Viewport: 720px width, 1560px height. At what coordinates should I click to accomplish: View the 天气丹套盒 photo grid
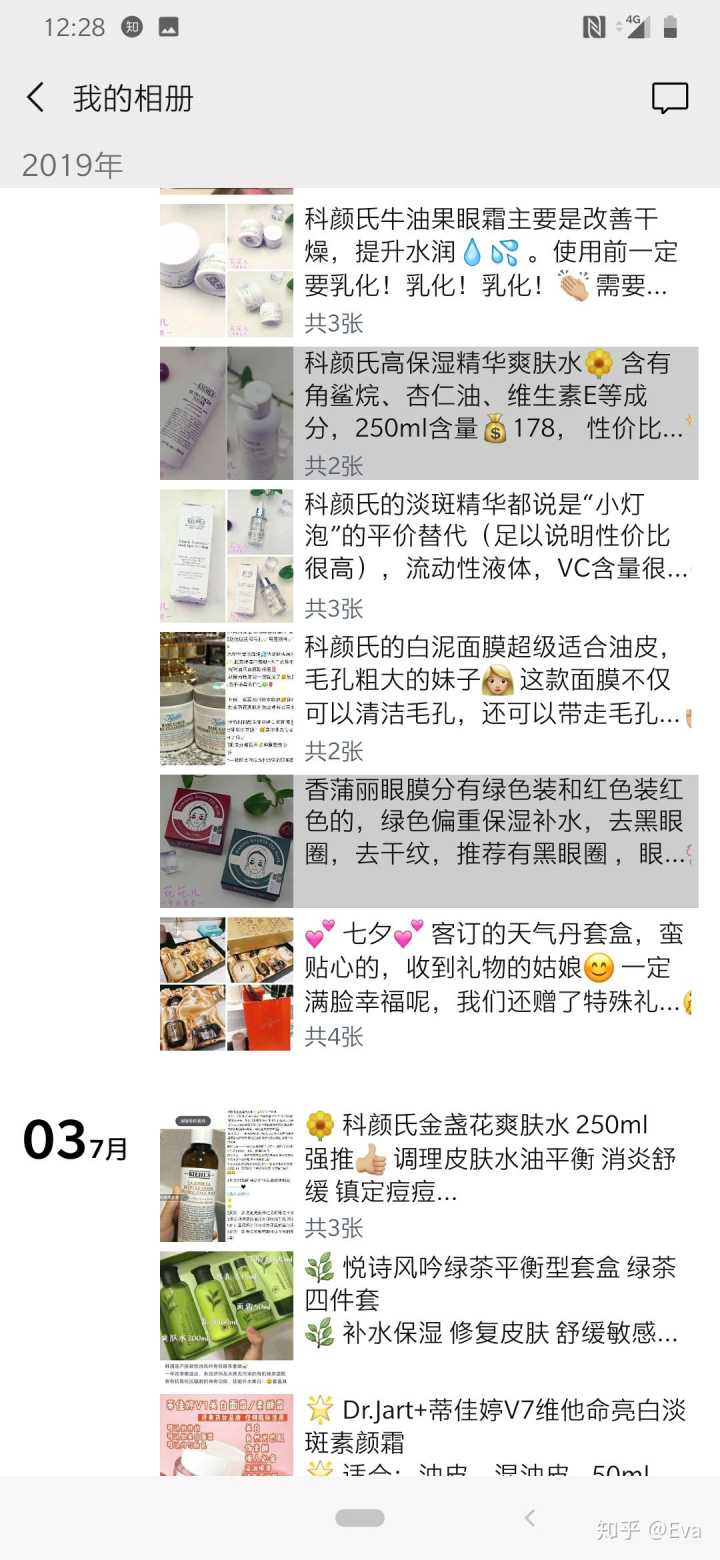click(x=227, y=984)
